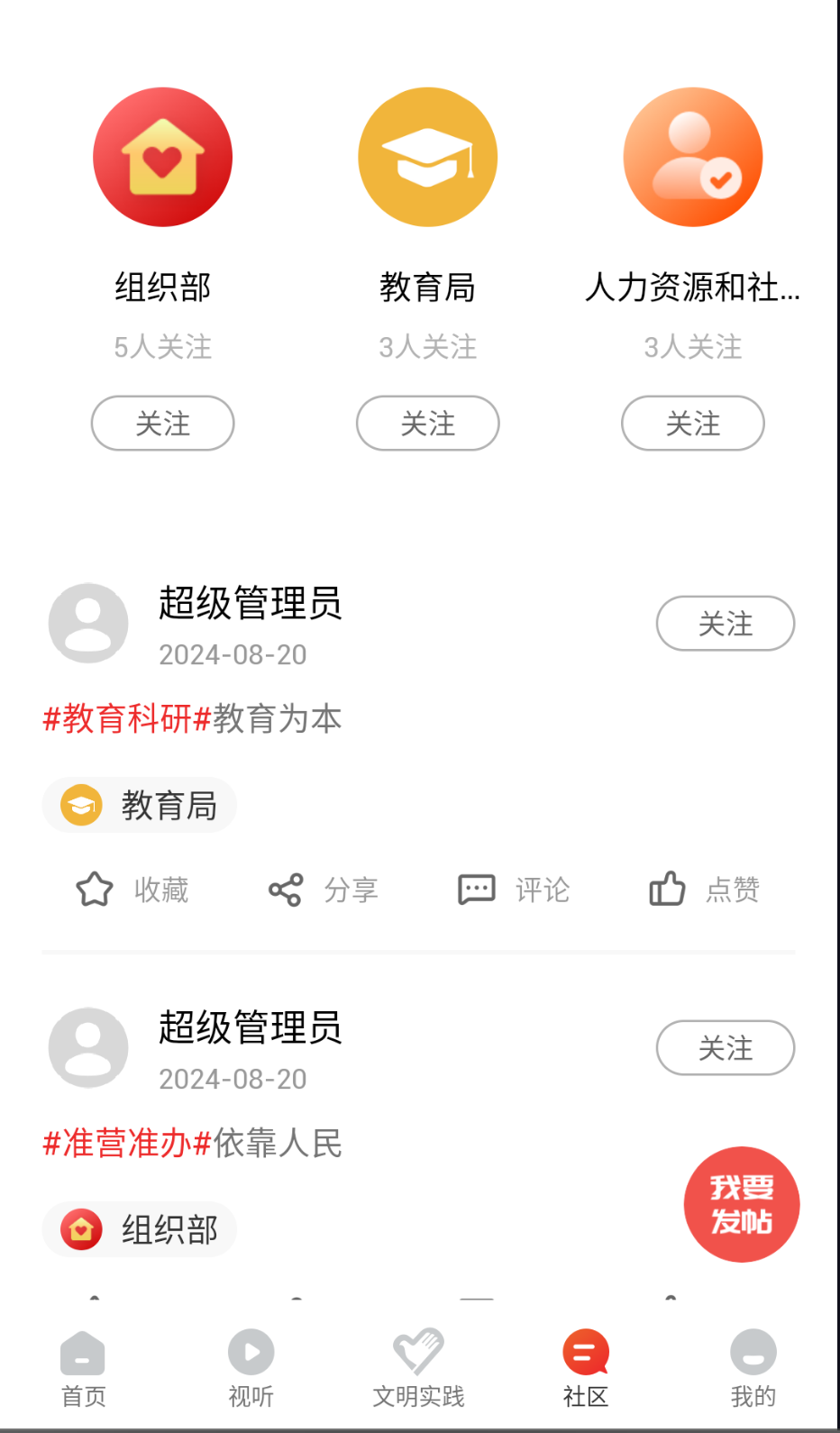The image size is (840, 1433).
Task: Click the 我要发帖 floating button
Action: point(741,1204)
